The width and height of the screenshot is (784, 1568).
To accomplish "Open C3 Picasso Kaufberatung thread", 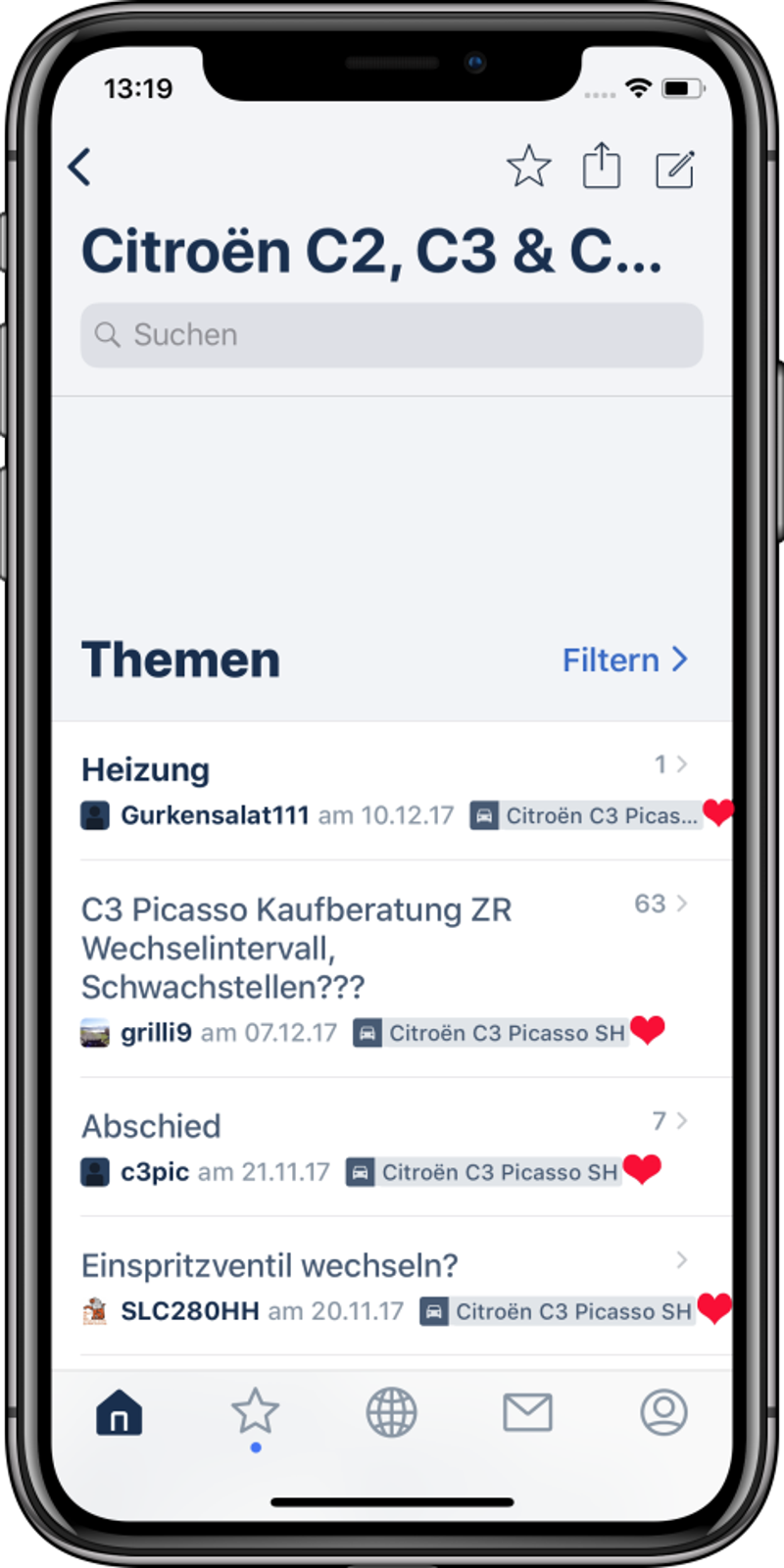I will [392, 969].
